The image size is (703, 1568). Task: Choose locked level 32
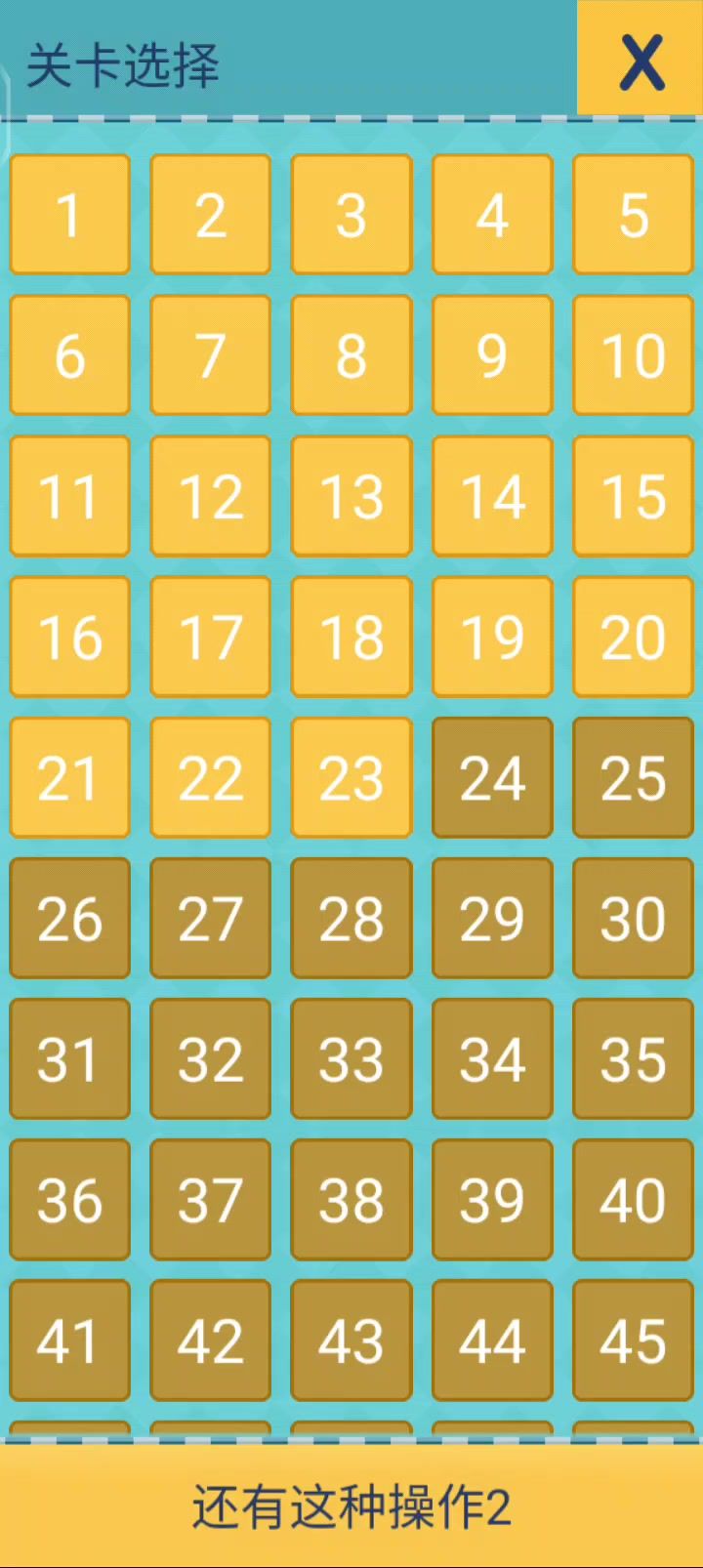pyautogui.click(x=210, y=1058)
